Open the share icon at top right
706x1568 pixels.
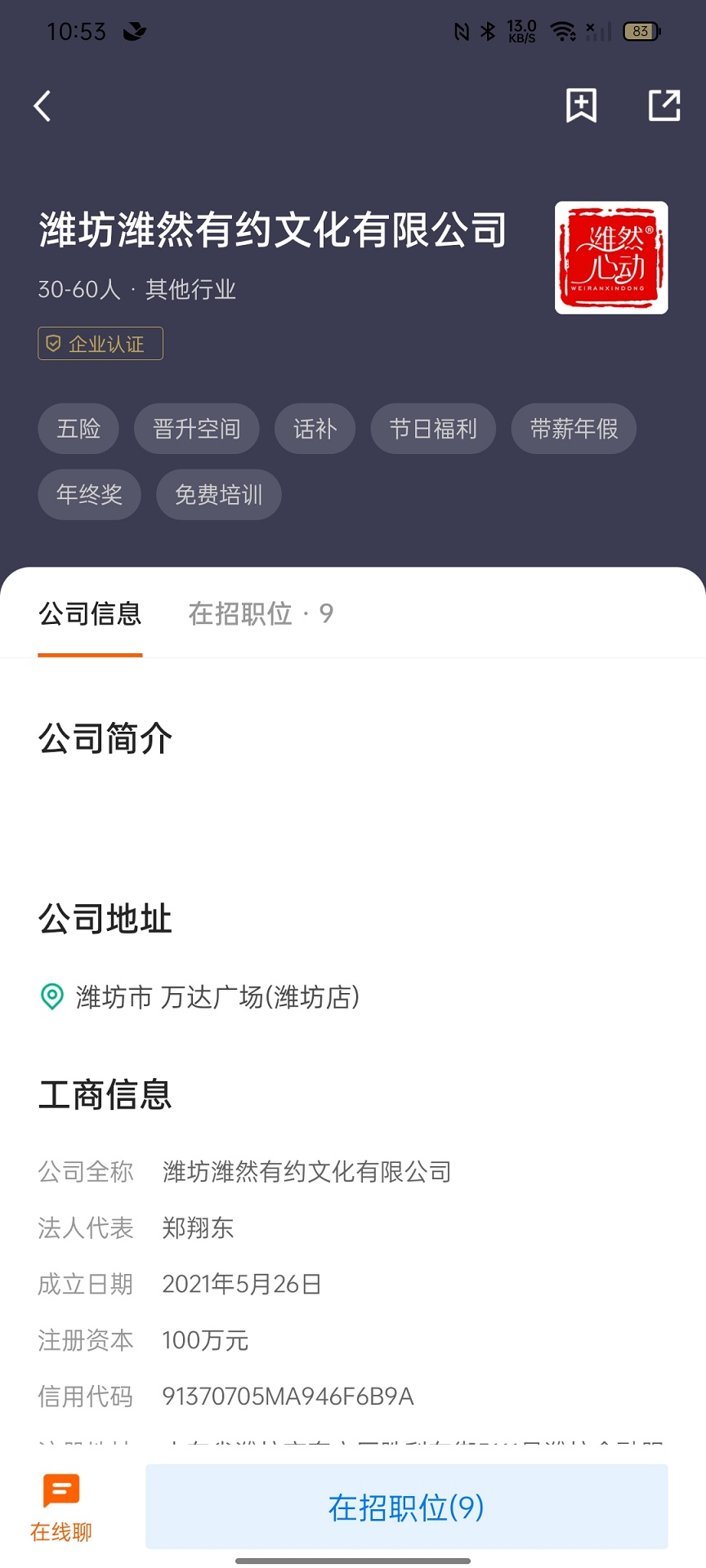[x=664, y=105]
